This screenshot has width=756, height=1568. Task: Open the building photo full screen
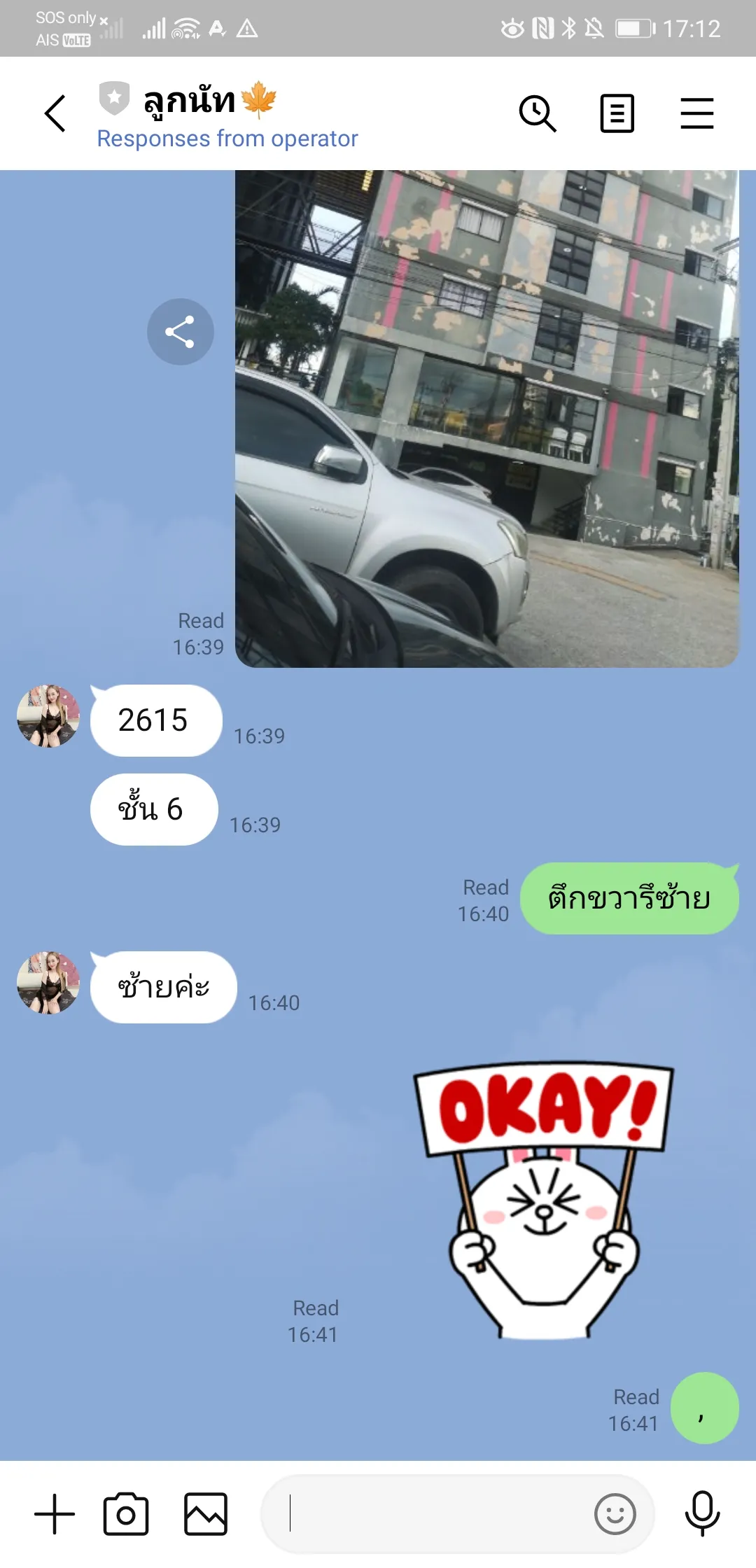click(x=486, y=419)
